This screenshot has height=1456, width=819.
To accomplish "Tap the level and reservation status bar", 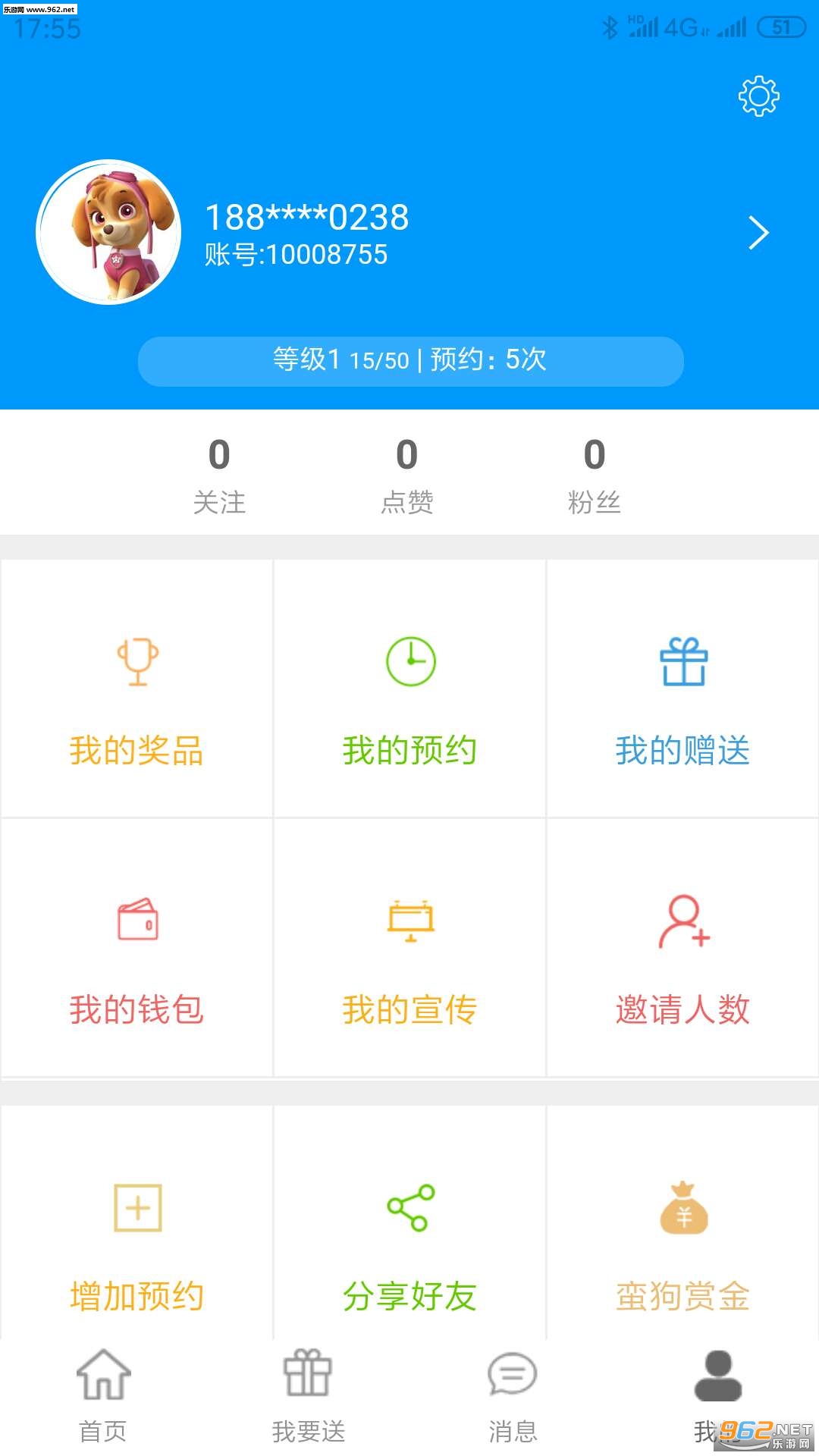I will [x=410, y=361].
